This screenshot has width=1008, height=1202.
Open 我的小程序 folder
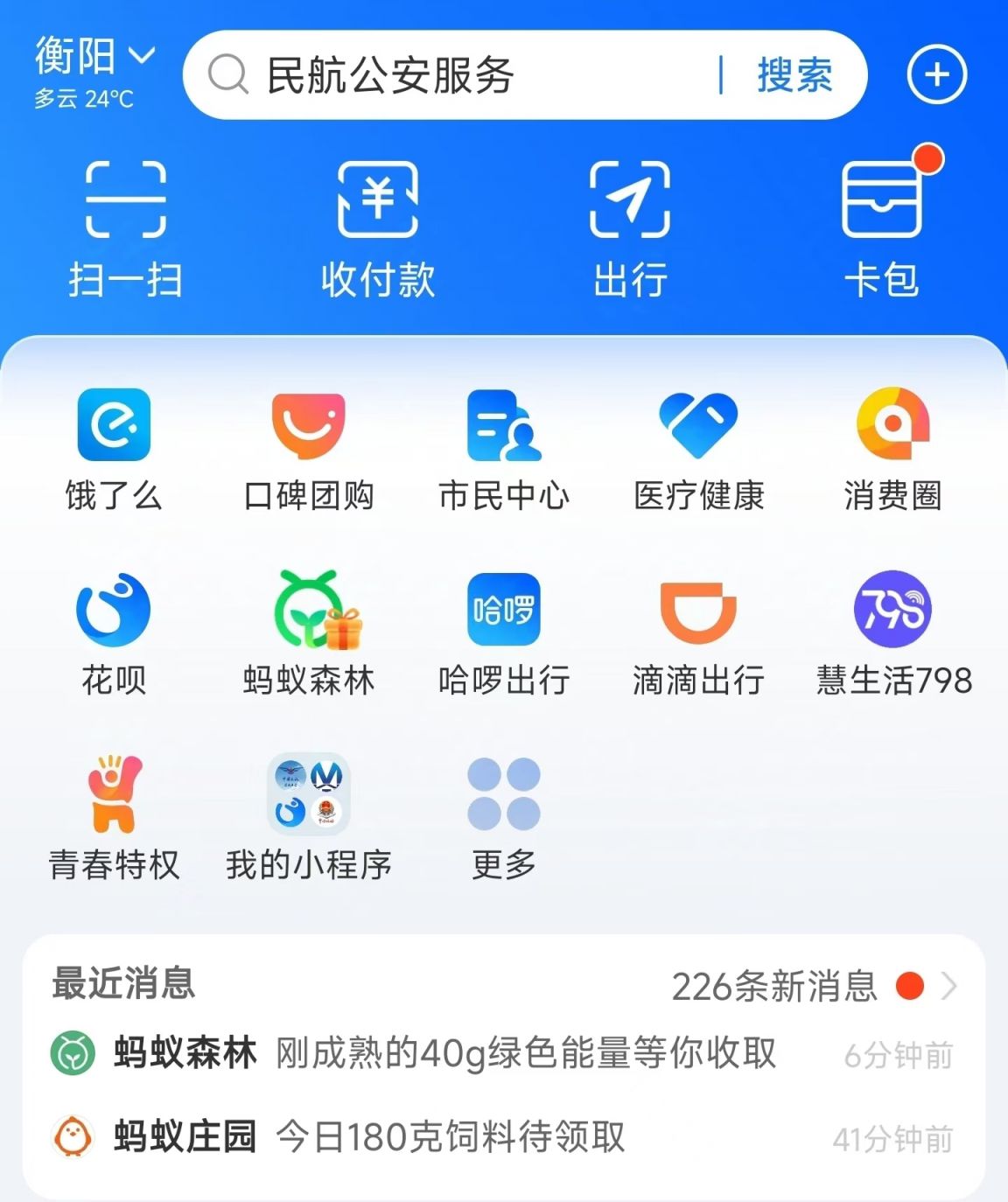[308, 815]
